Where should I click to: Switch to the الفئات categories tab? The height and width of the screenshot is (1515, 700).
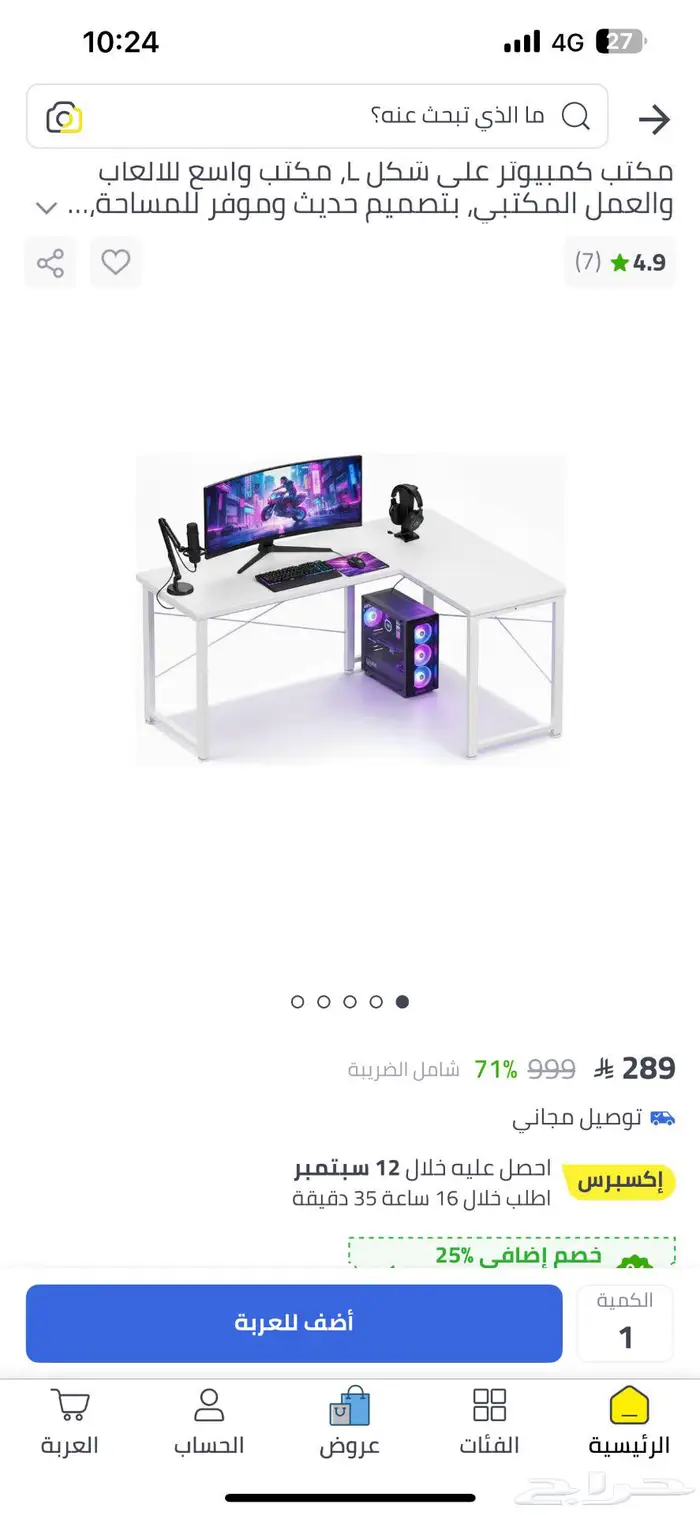489,1423
